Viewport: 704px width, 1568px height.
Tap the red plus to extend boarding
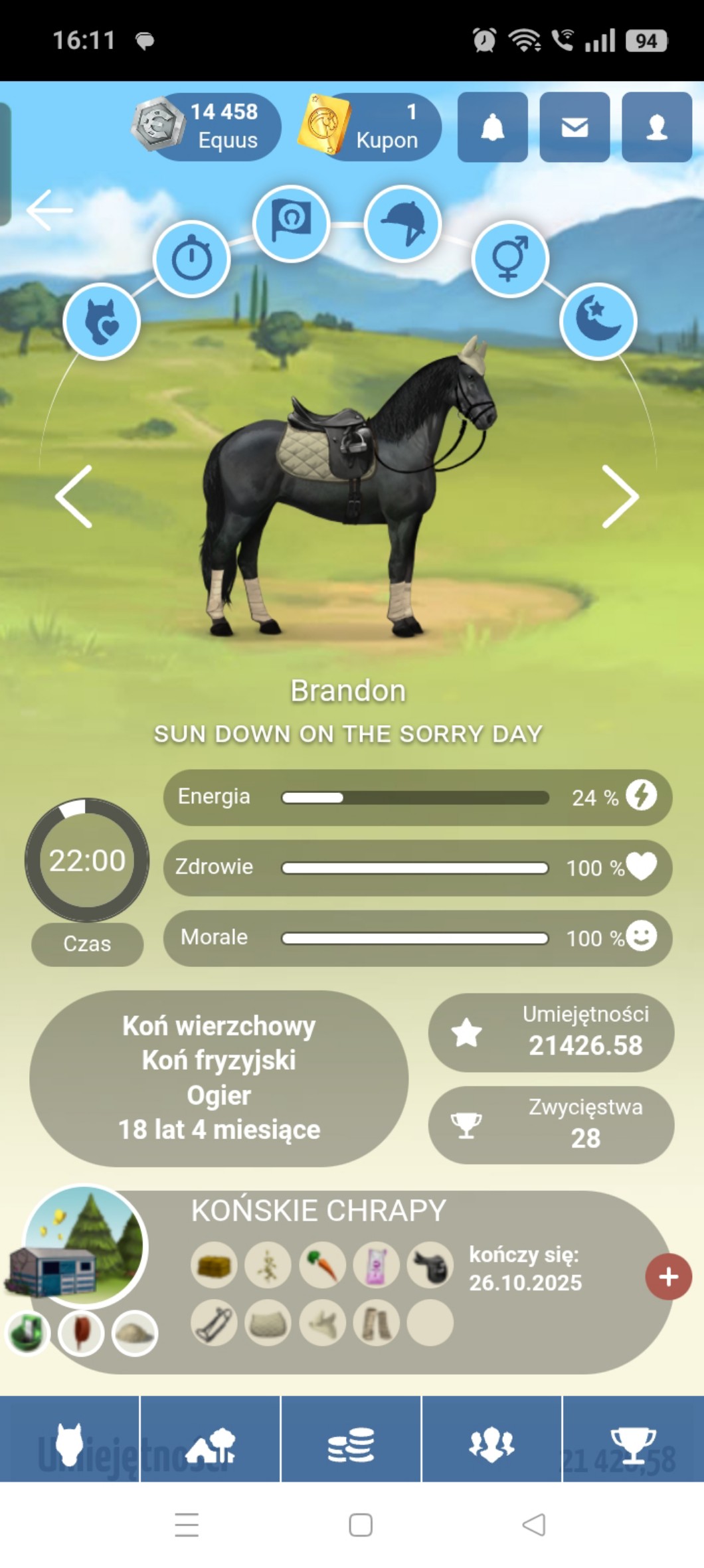668,1276
